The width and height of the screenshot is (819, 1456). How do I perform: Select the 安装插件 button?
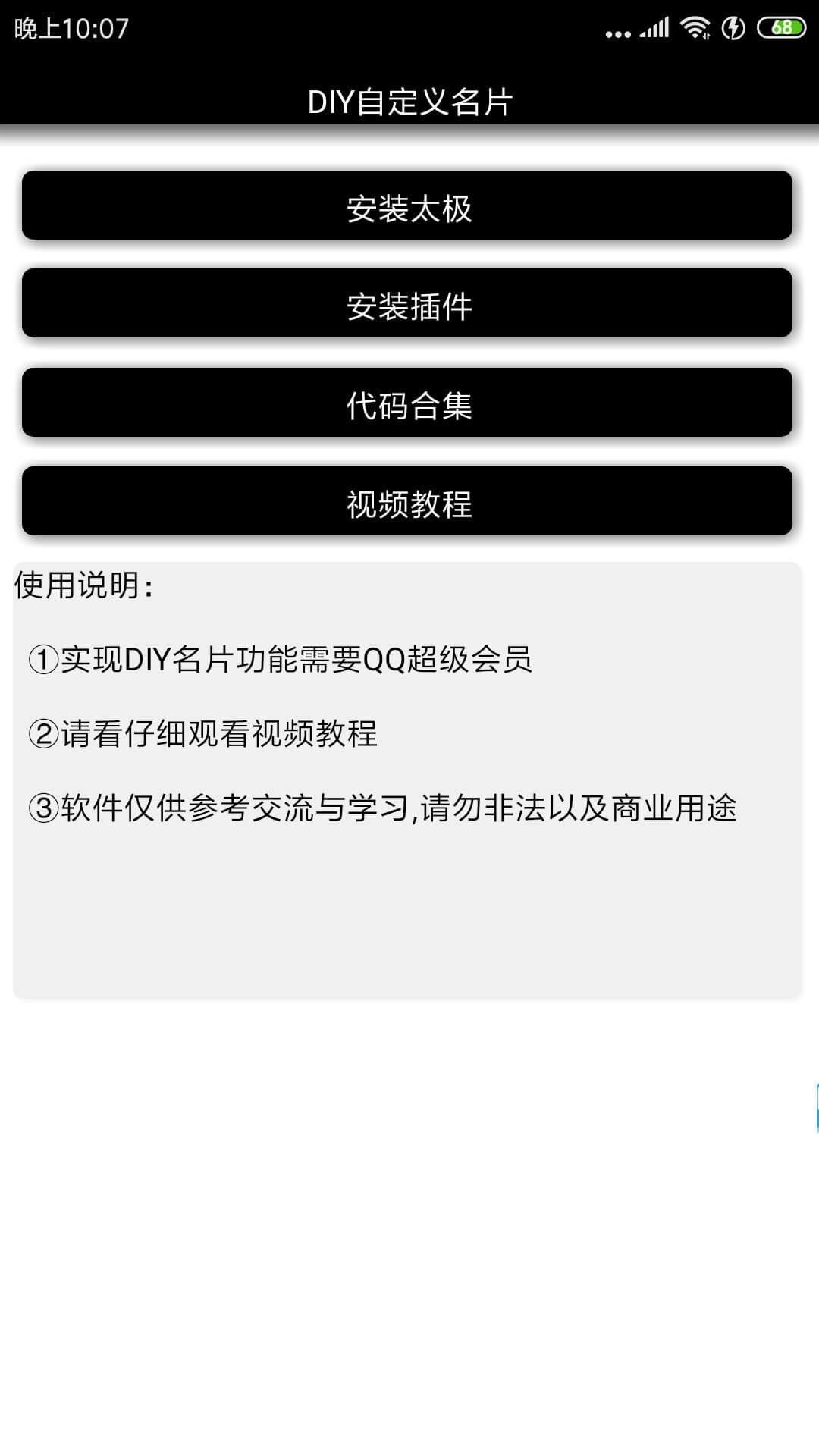click(407, 303)
